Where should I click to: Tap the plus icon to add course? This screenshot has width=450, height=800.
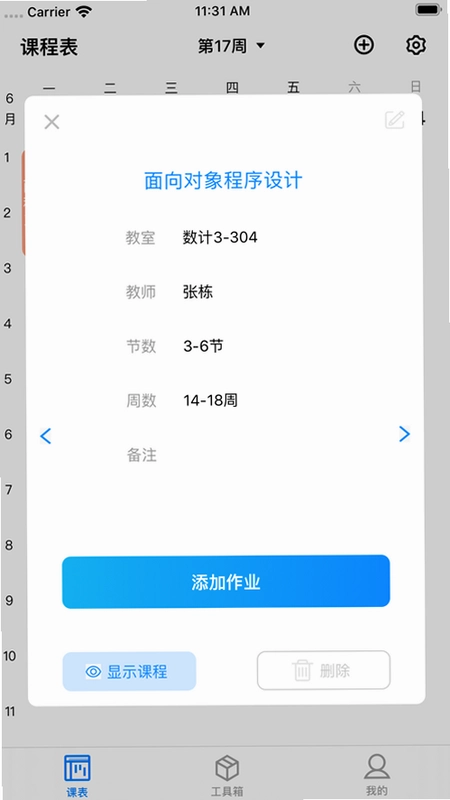(x=364, y=45)
